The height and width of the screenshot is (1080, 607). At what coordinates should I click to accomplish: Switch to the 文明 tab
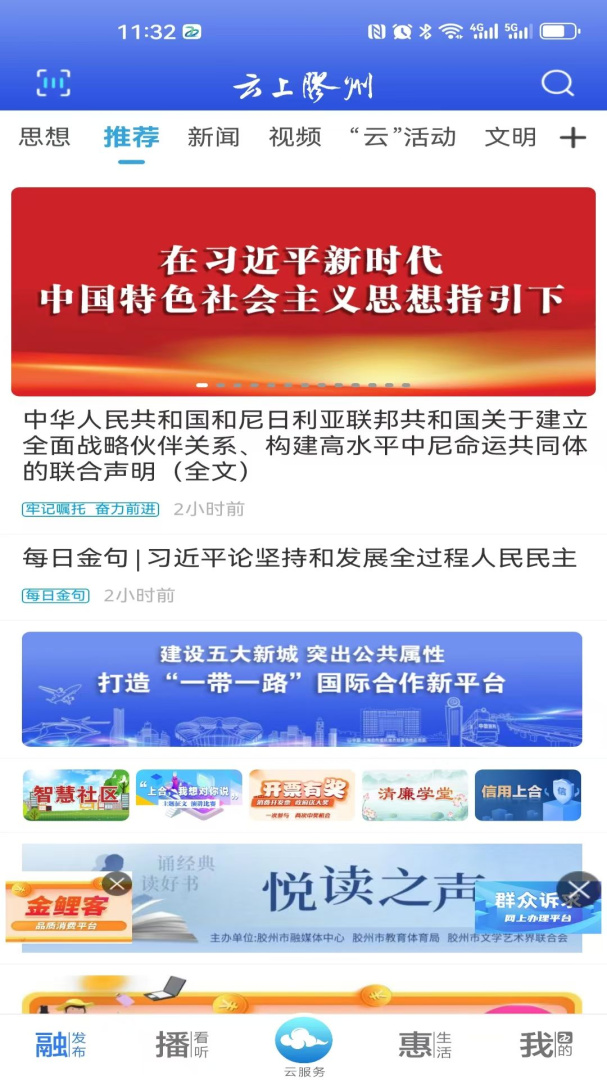[x=510, y=137]
